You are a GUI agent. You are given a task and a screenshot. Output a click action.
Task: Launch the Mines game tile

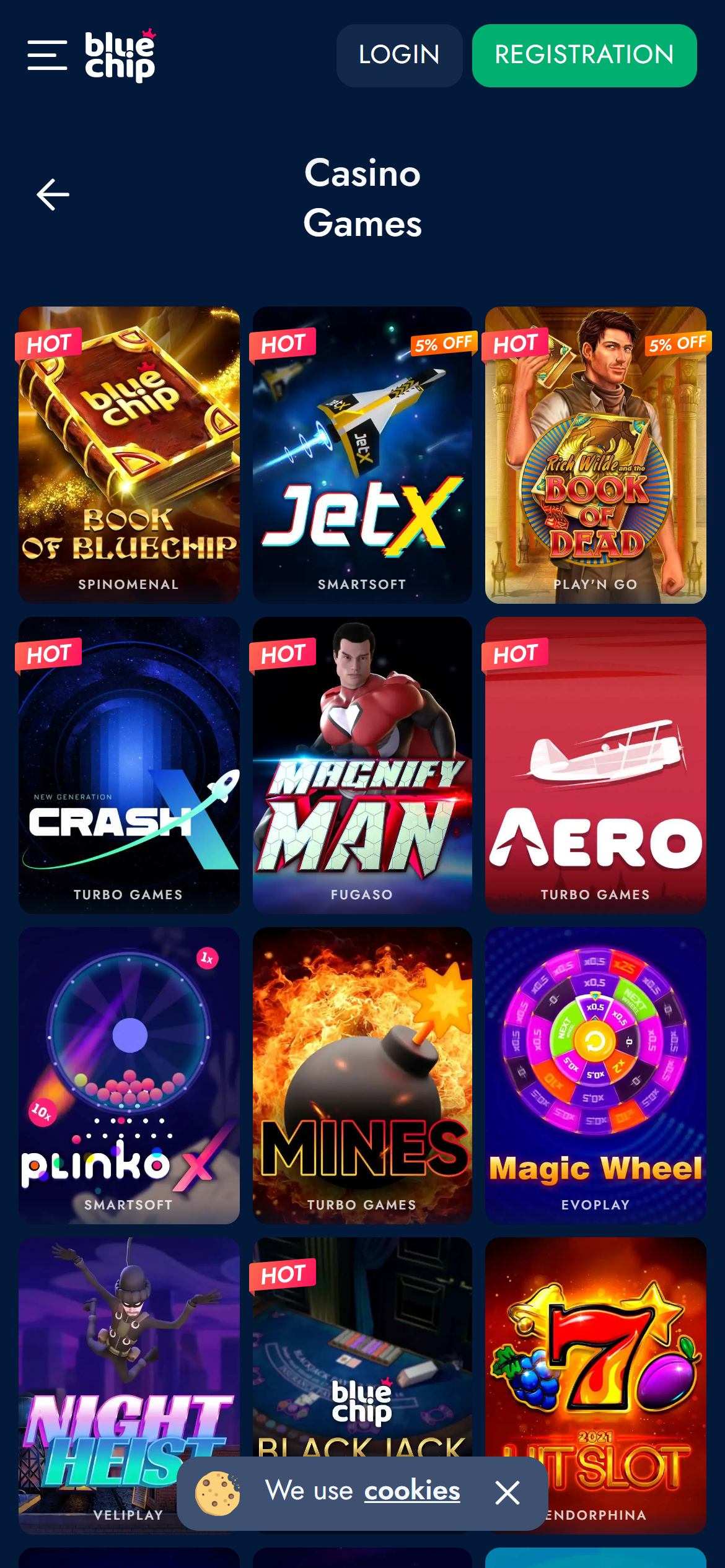pyautogui.click(x=362, y=1075)
